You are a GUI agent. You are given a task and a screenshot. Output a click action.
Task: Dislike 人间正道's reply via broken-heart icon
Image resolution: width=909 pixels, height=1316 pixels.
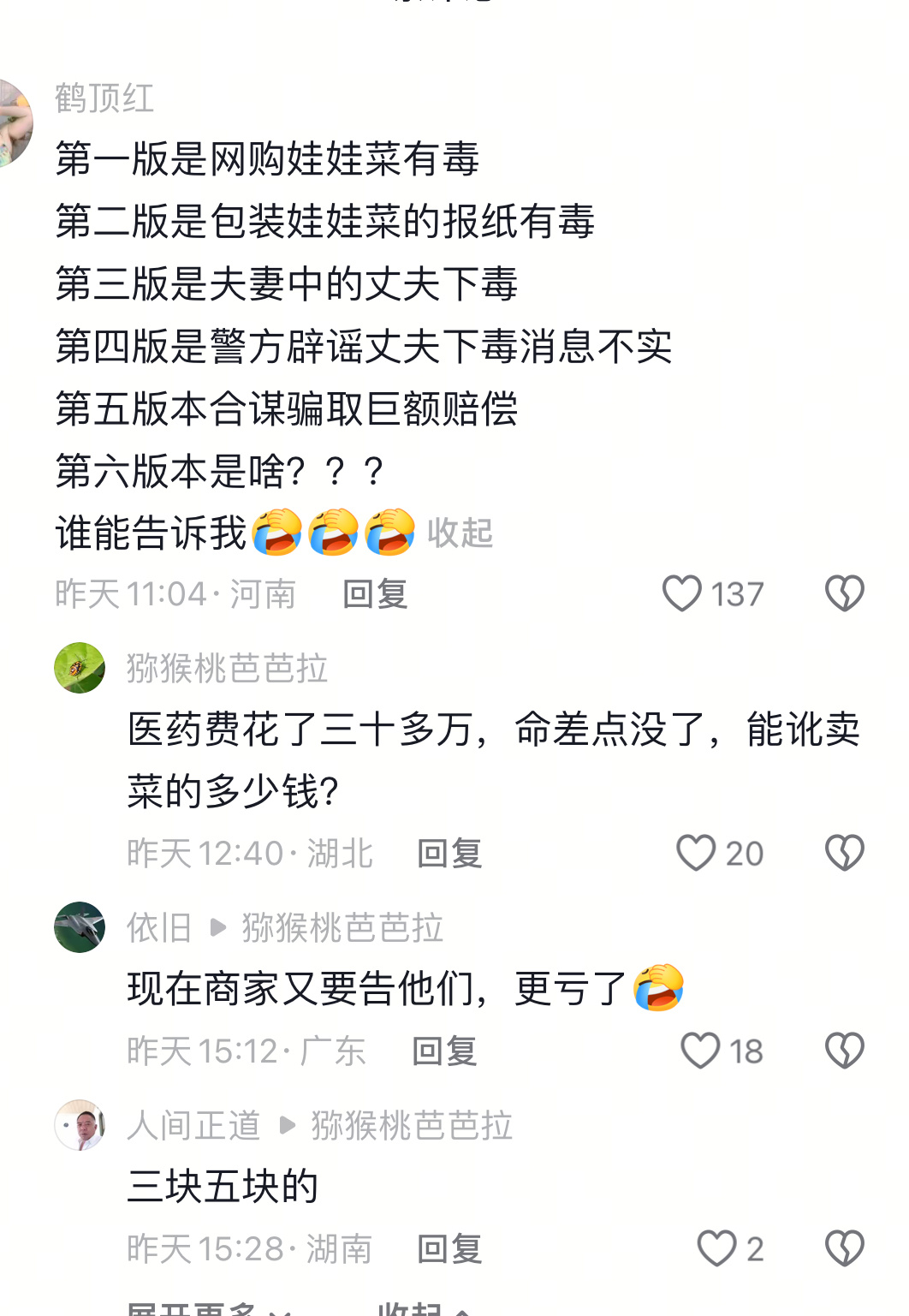[x=844, y=1249]
